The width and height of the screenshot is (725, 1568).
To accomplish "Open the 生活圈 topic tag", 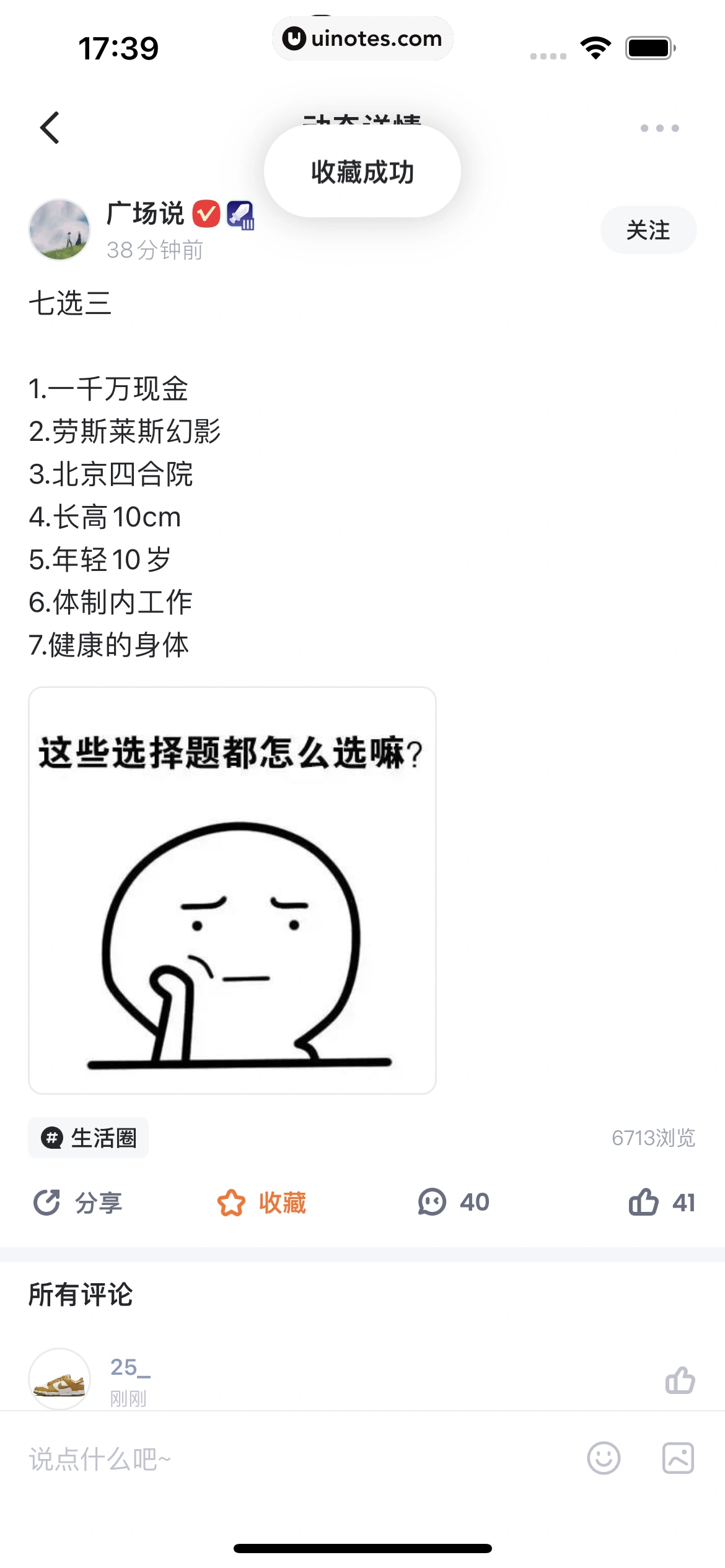I will [89, 1138].
